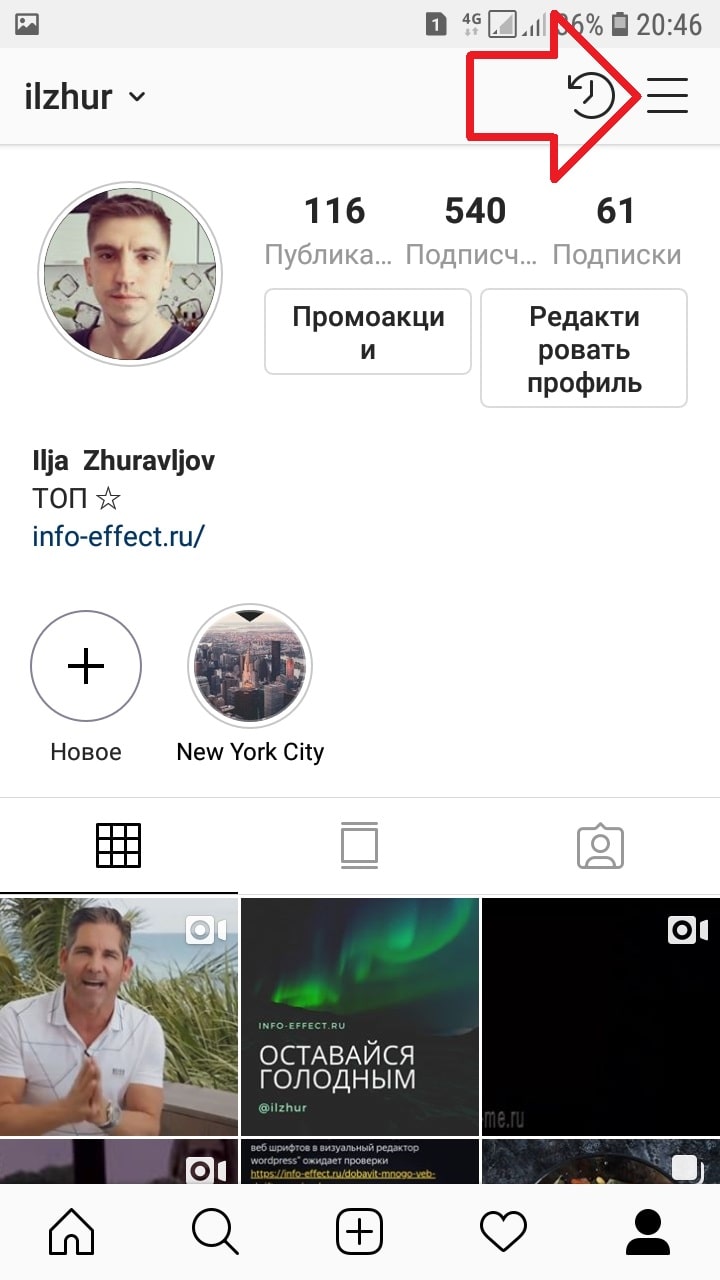Open the New York City highlight

[x=250, y=666]
